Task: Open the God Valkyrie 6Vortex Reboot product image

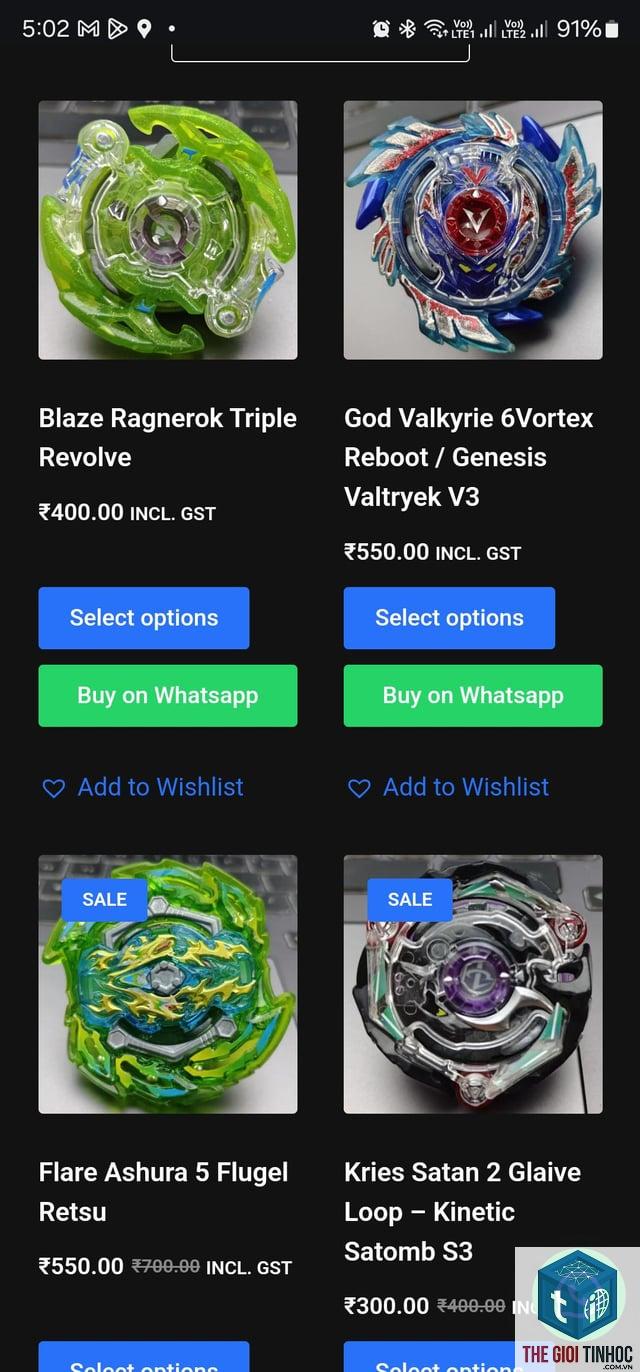Action: 473,230
